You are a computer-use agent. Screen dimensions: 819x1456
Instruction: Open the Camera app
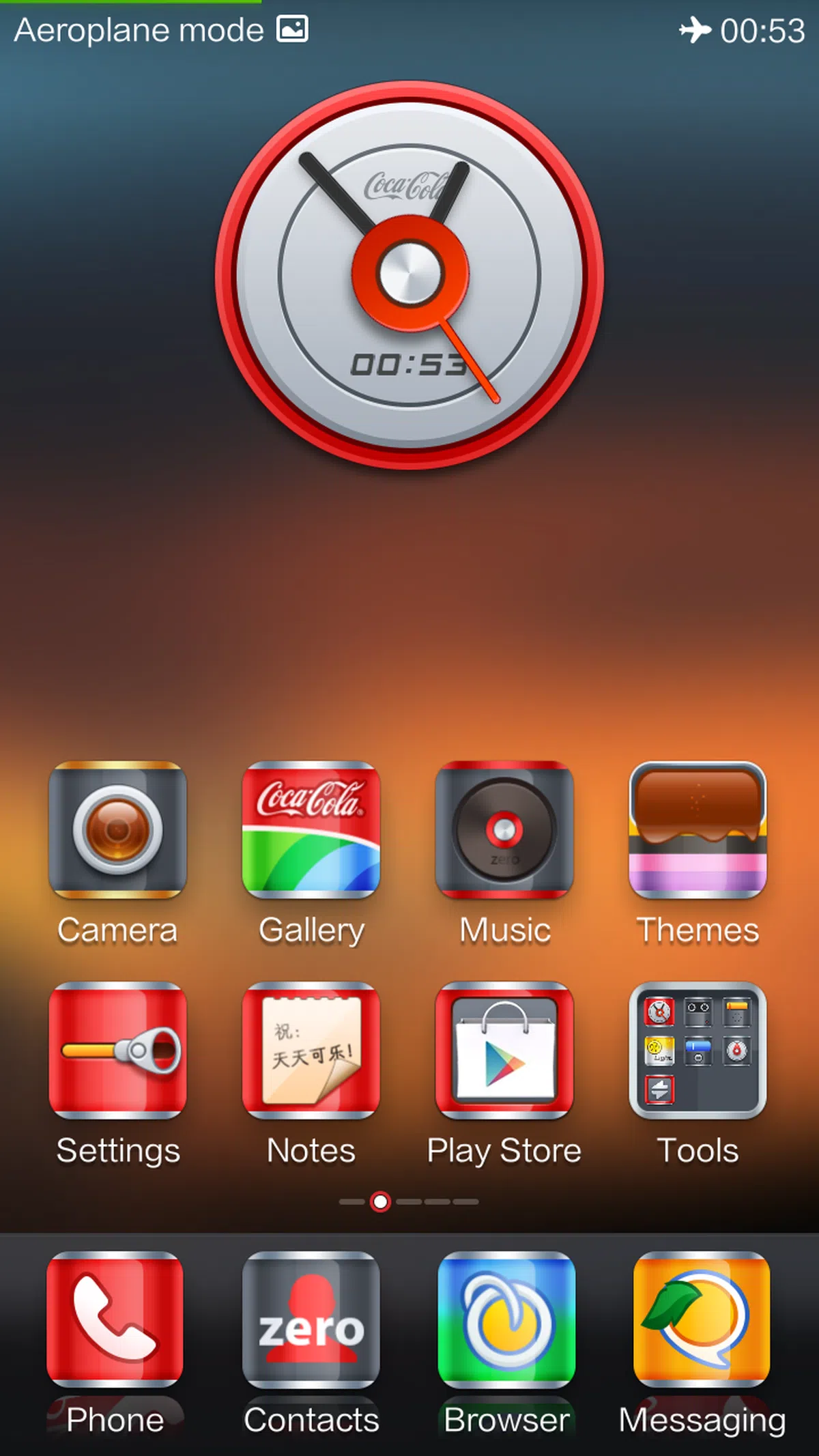[117, 829]
